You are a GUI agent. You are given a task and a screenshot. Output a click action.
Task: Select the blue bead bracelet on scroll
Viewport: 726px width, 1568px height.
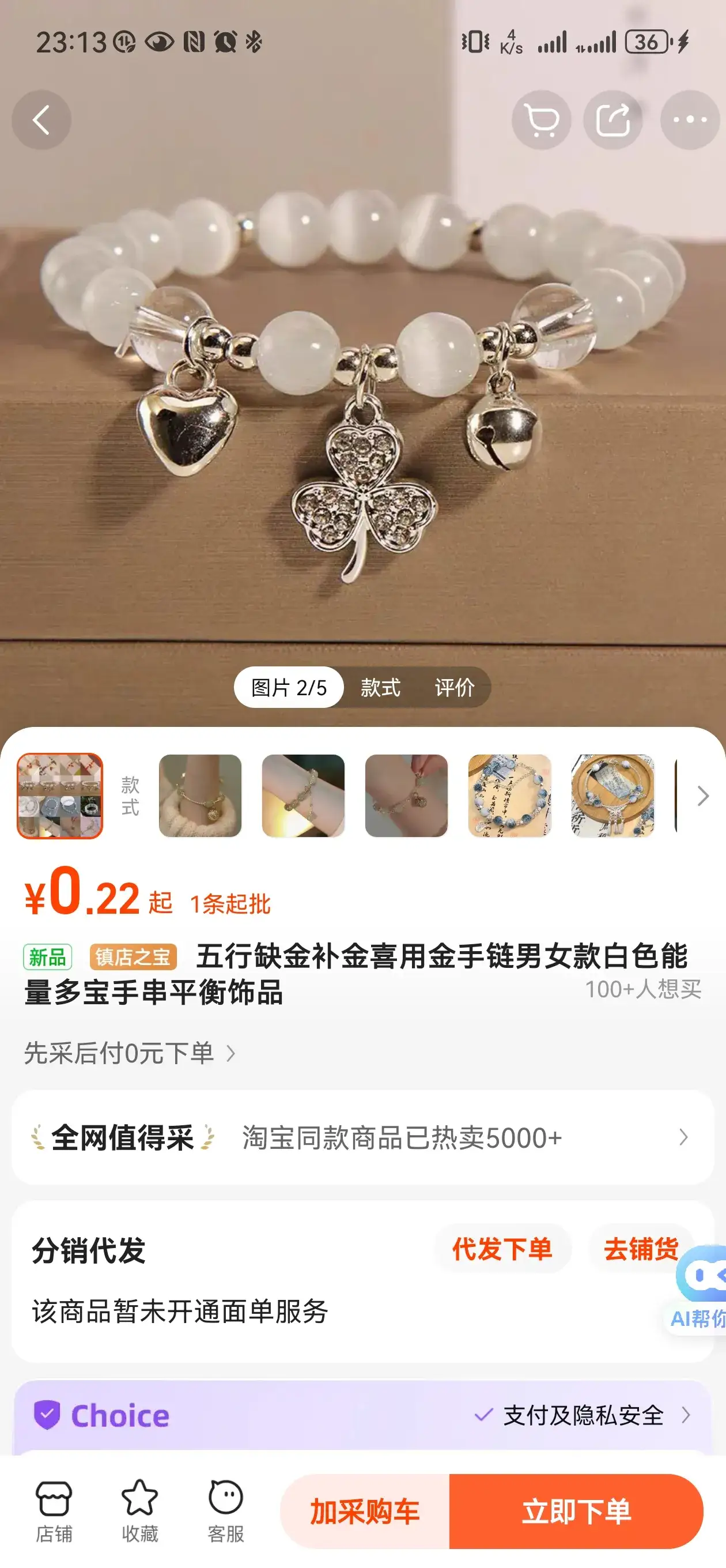tap(509, 796)
